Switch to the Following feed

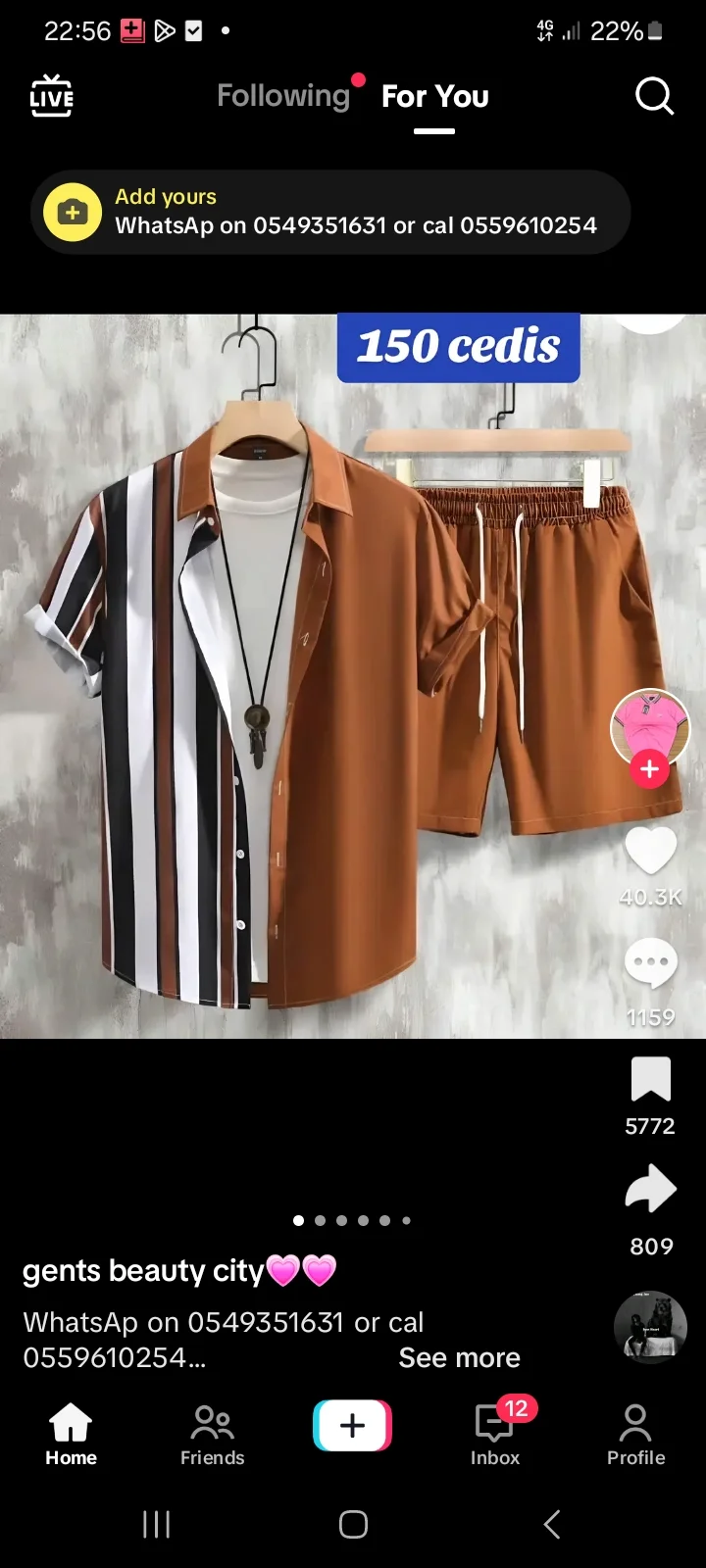tap(283, 96)
